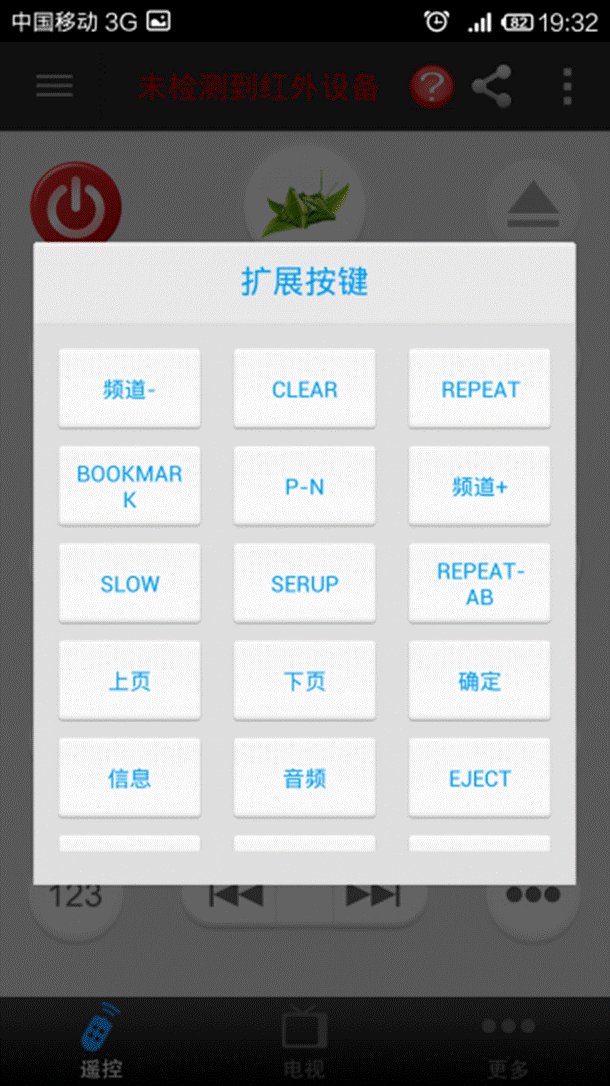The height and width of the screenshot is (1086, 610).
Task: Select the 上页 key
Action: pyautogui.click(x=129, y=681)
